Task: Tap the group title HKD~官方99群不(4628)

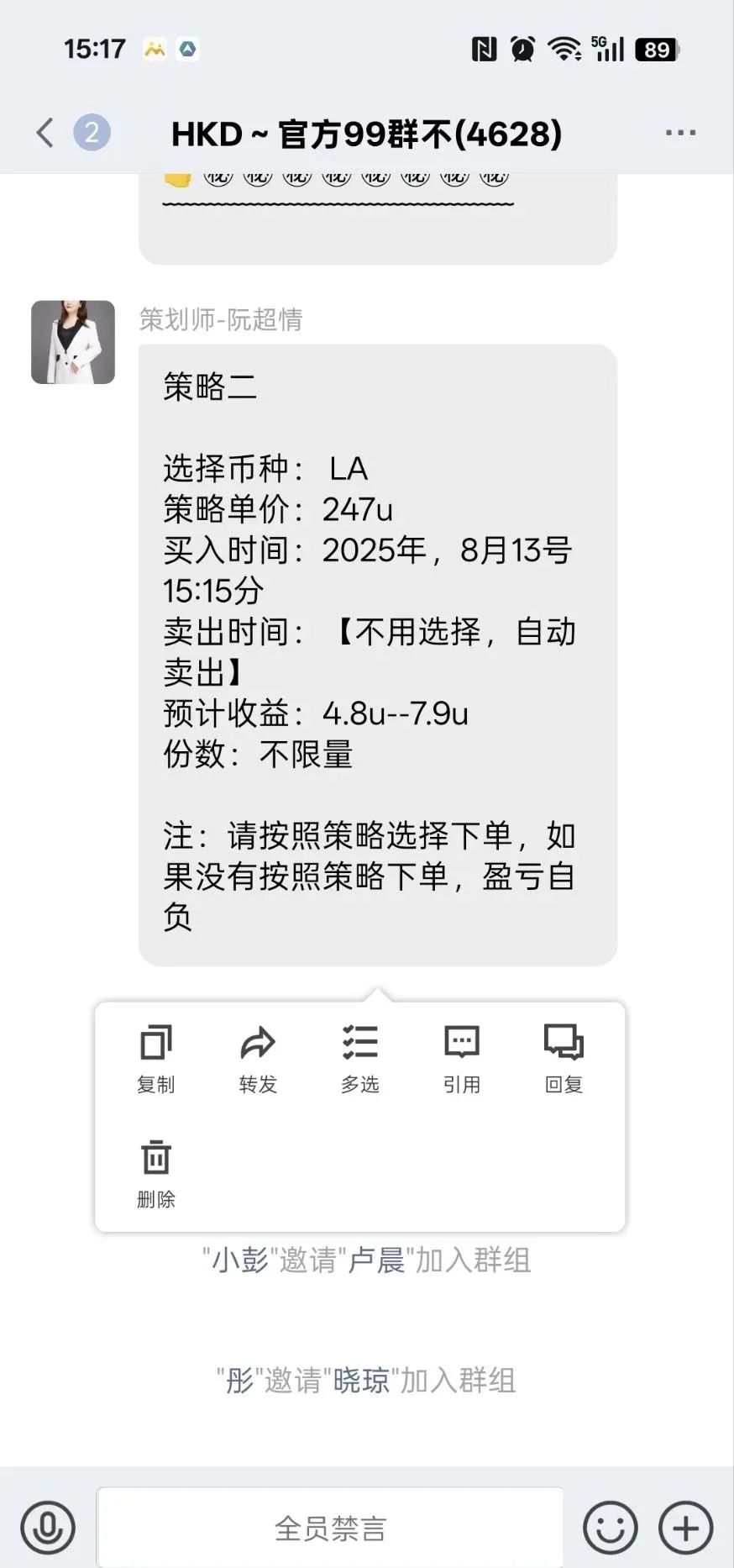Action: 367,132
